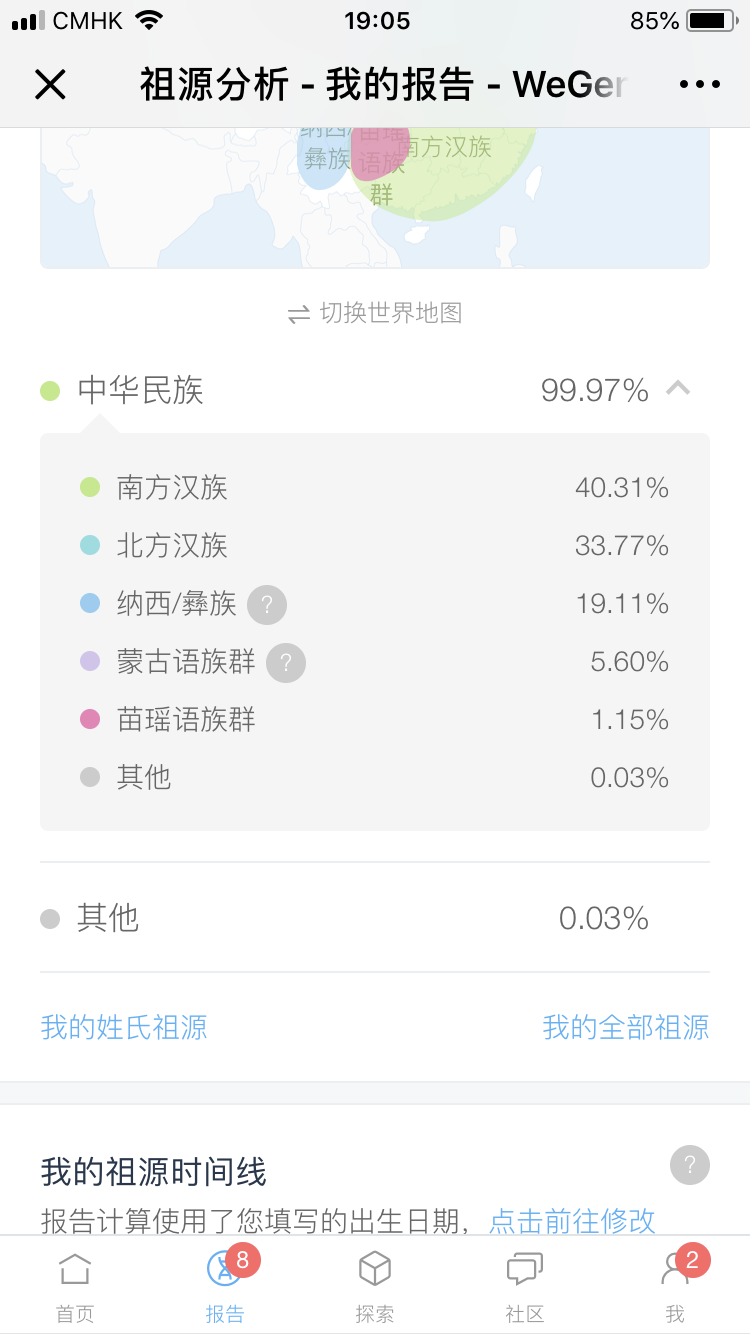The width and height of the screenshot is (750, 1334).
Task: Switch to the 探索 tab
Action: pos(375,1285)
